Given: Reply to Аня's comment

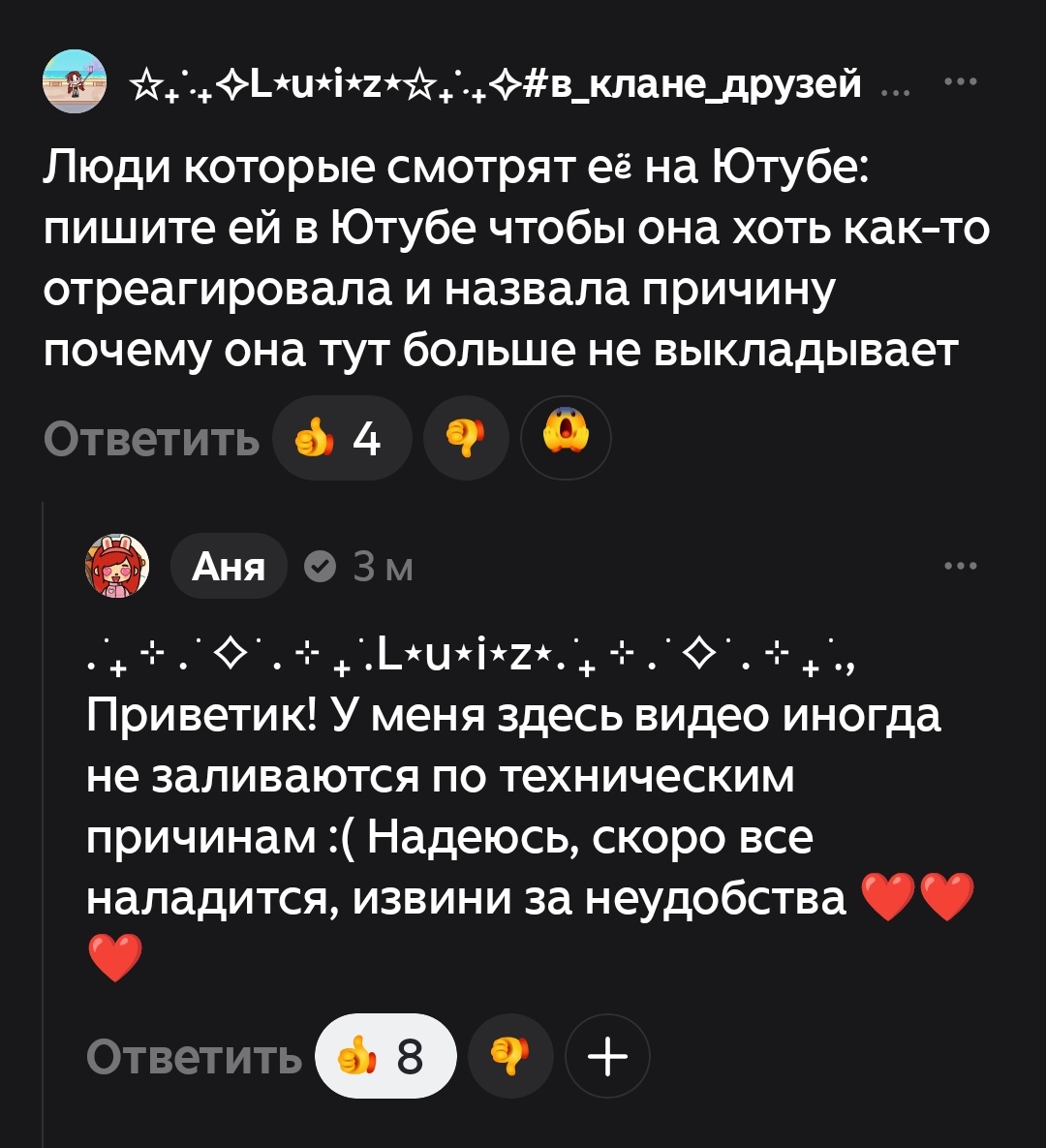Looking at the screenshot, I should (194, 1056).
